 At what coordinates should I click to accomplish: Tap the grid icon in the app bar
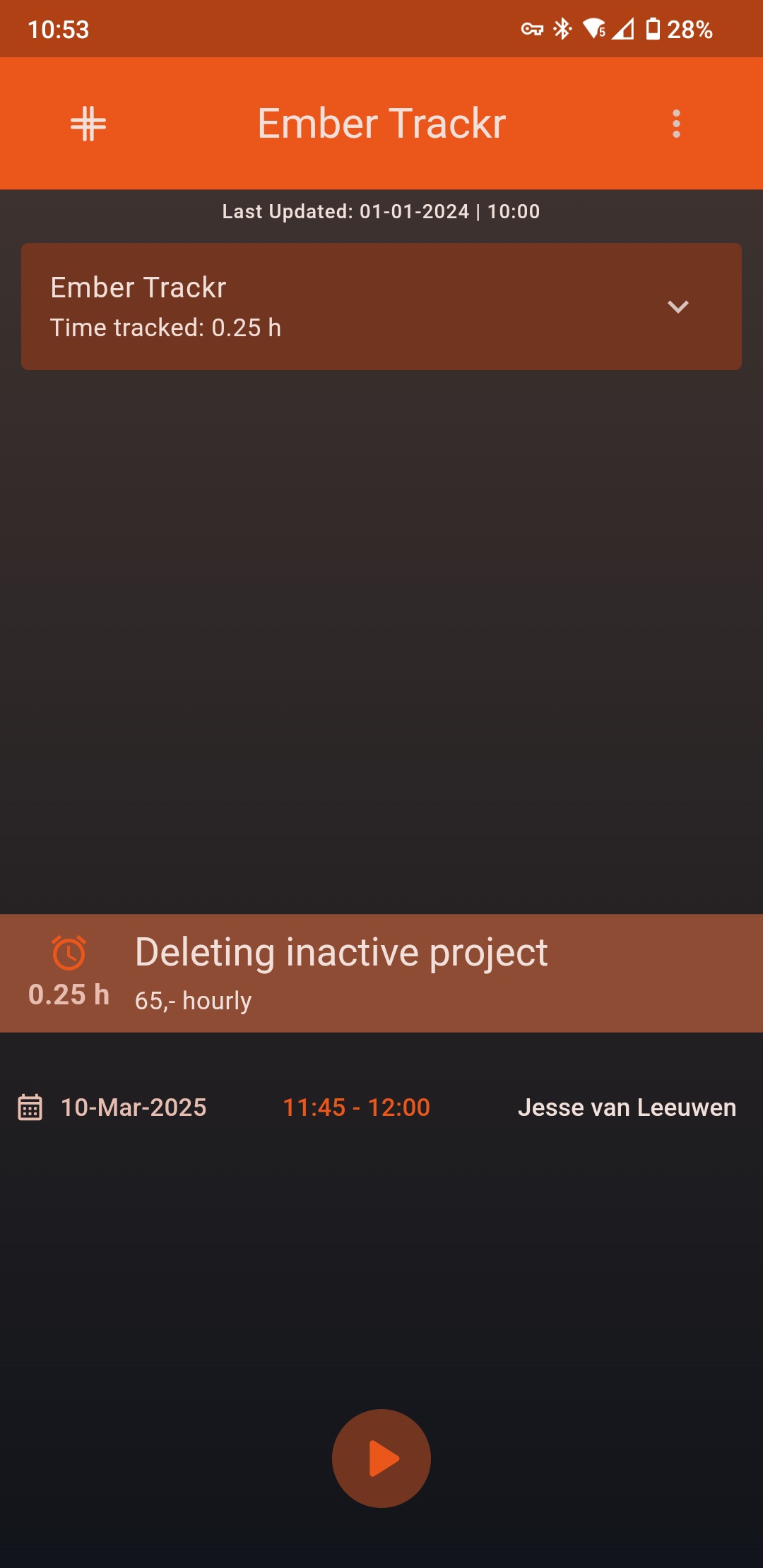pyautogui.click(x=88, y=124)
